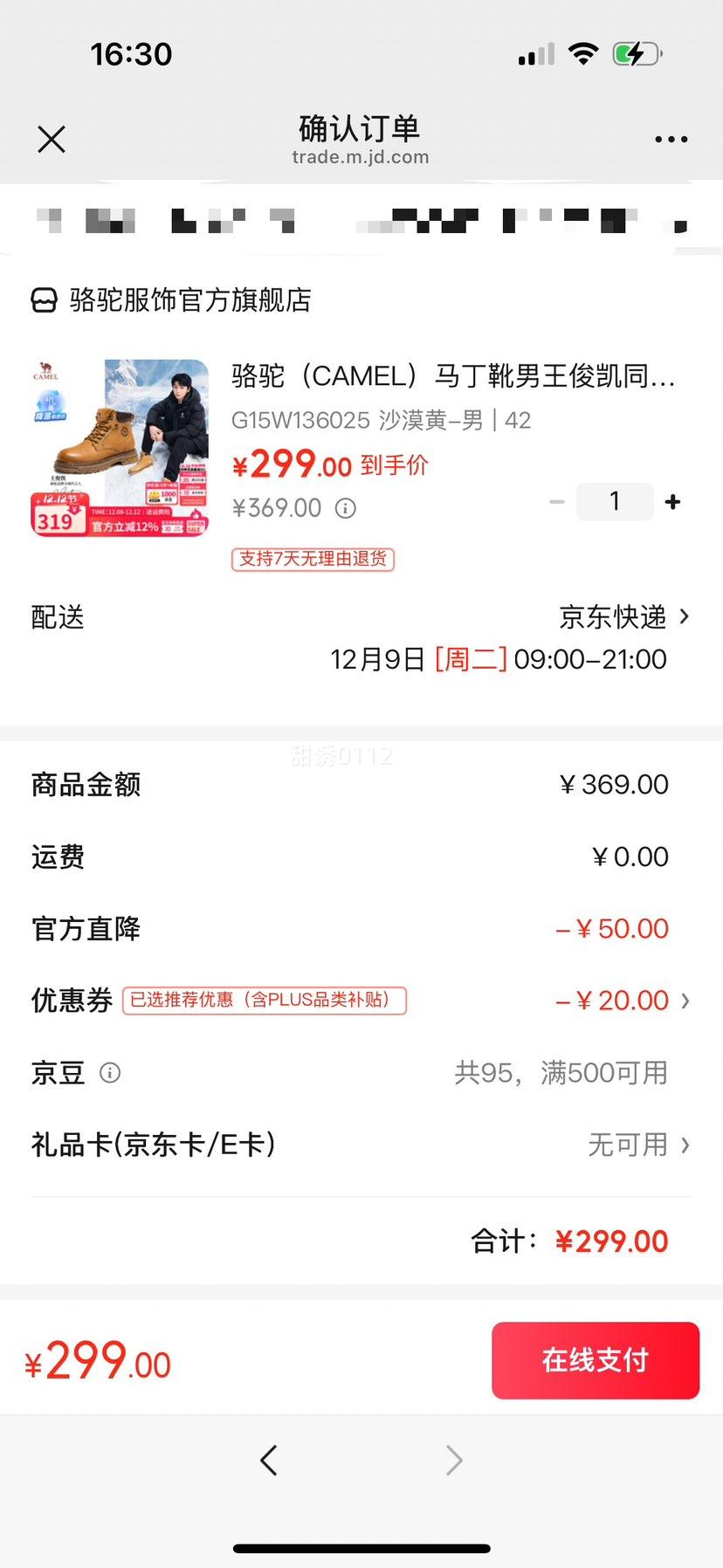
Task: Tap the 已选推荐优惠 coupon tag
Action: (x=265, y=1001)
